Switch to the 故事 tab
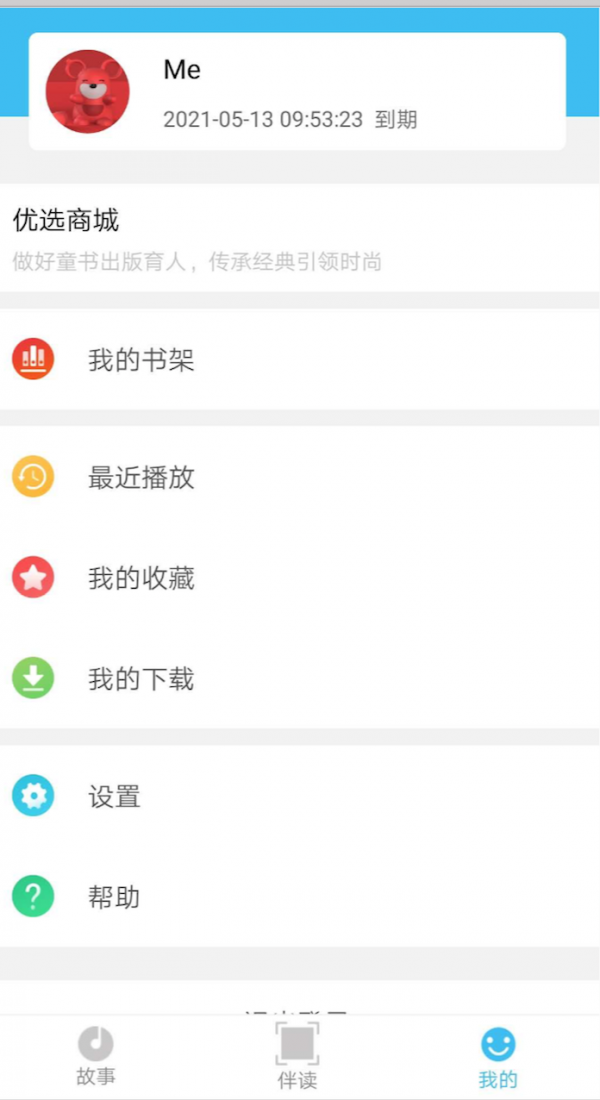 coord(96,1057)
